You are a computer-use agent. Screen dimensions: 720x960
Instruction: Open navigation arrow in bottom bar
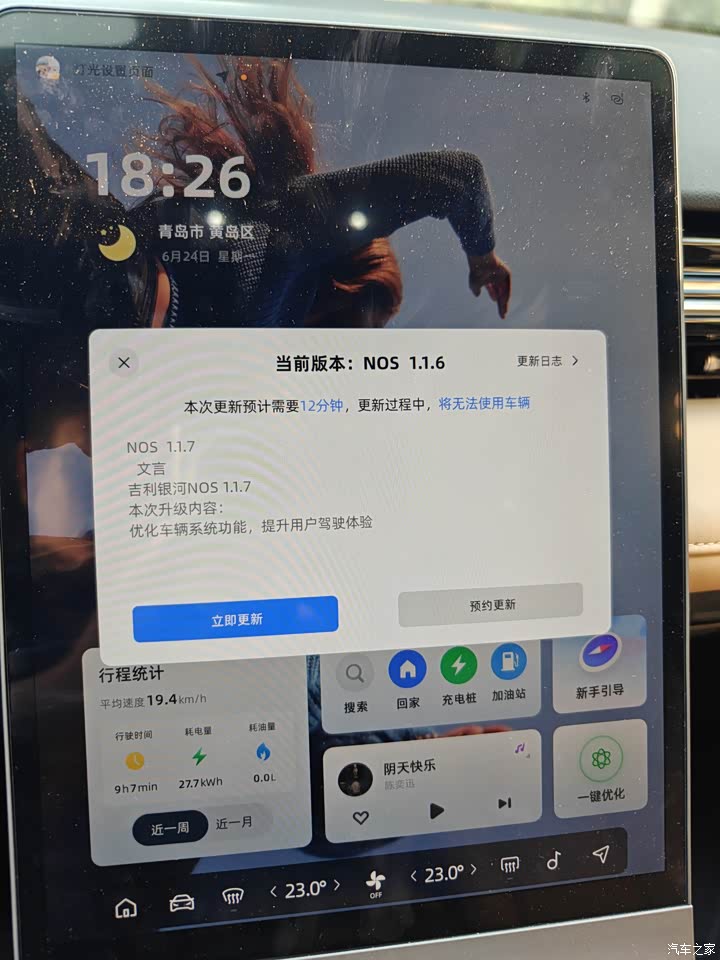600,854
